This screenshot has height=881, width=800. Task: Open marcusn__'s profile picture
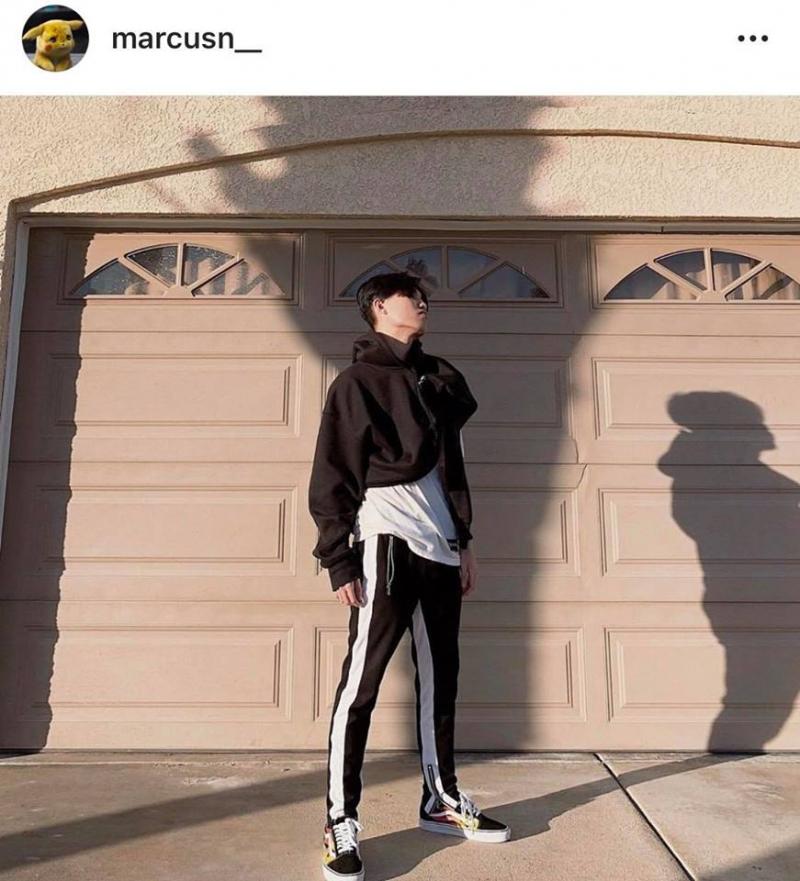click(x=55, y=39)
